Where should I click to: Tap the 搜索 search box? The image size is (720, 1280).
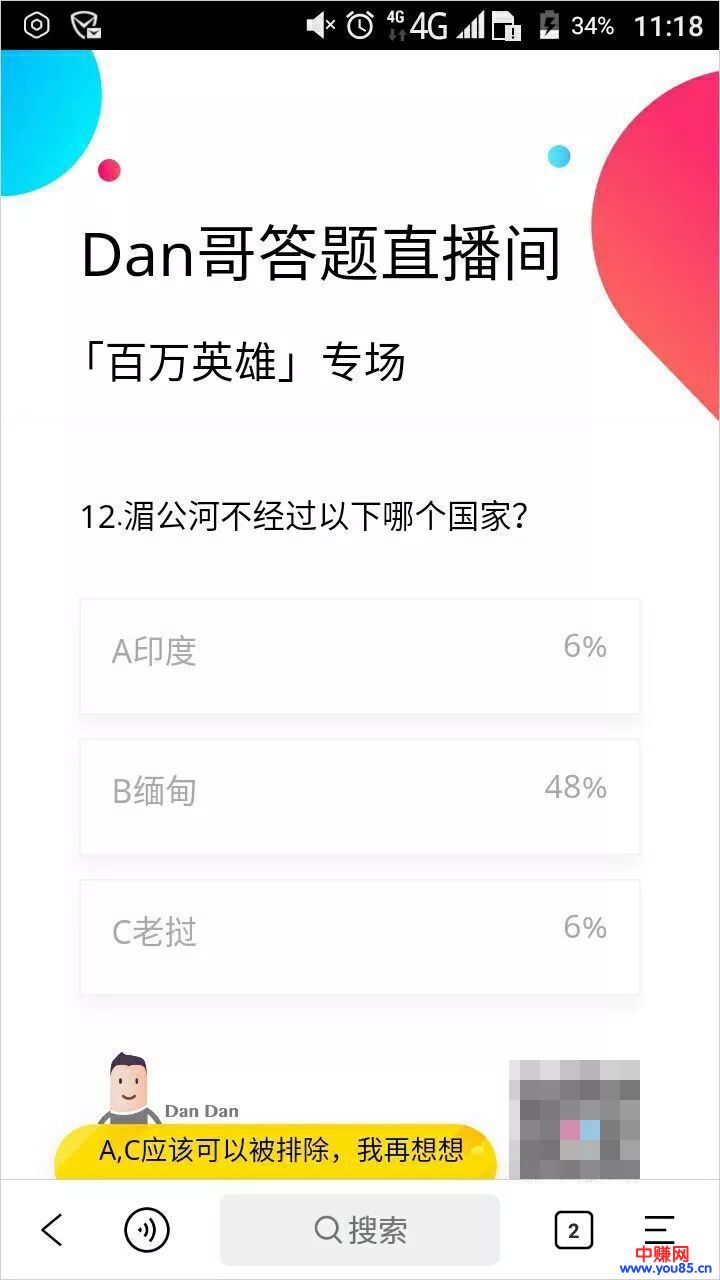tap(360, 1230)
